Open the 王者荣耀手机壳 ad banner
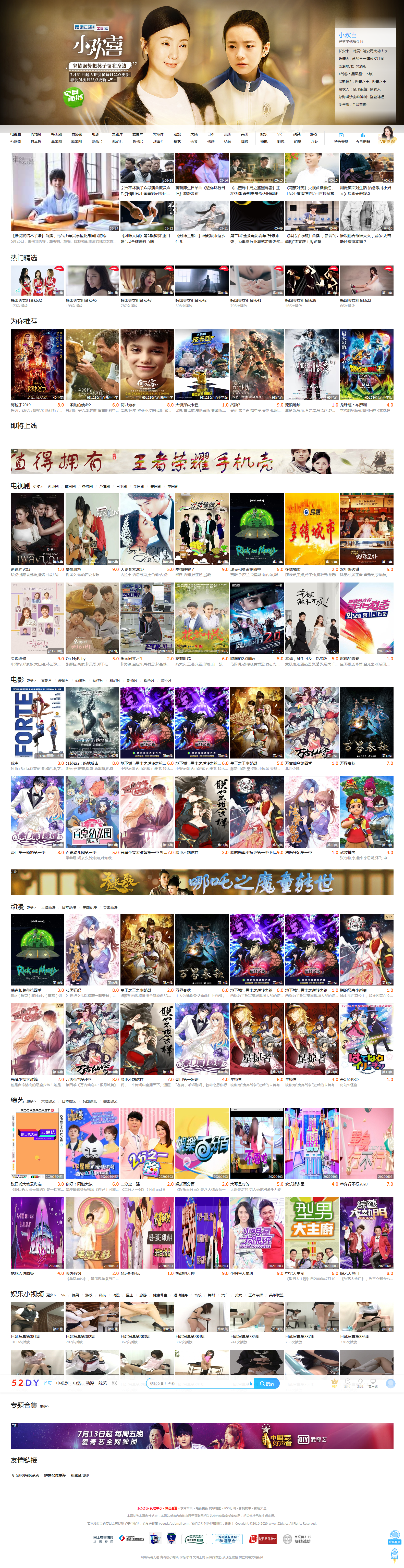The height and width of the screenshot is (1568, 404). pyautogui.click(x=202, y=462)
